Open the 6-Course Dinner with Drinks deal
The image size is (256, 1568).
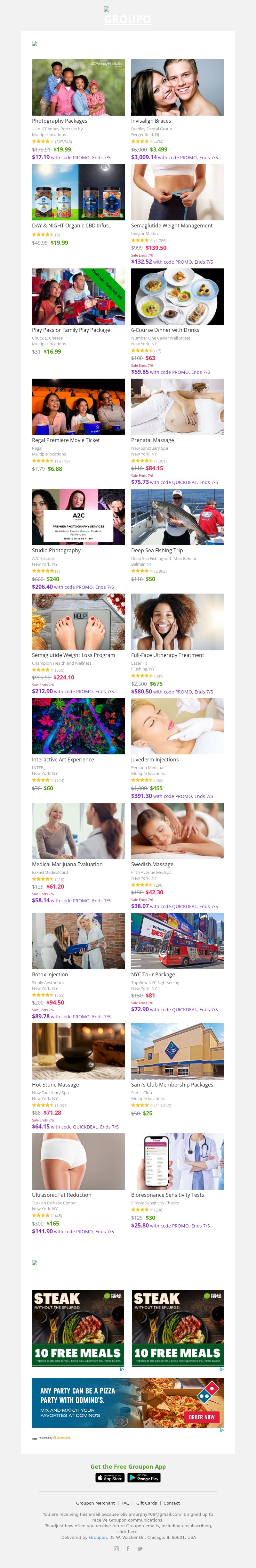coord(177,296)
